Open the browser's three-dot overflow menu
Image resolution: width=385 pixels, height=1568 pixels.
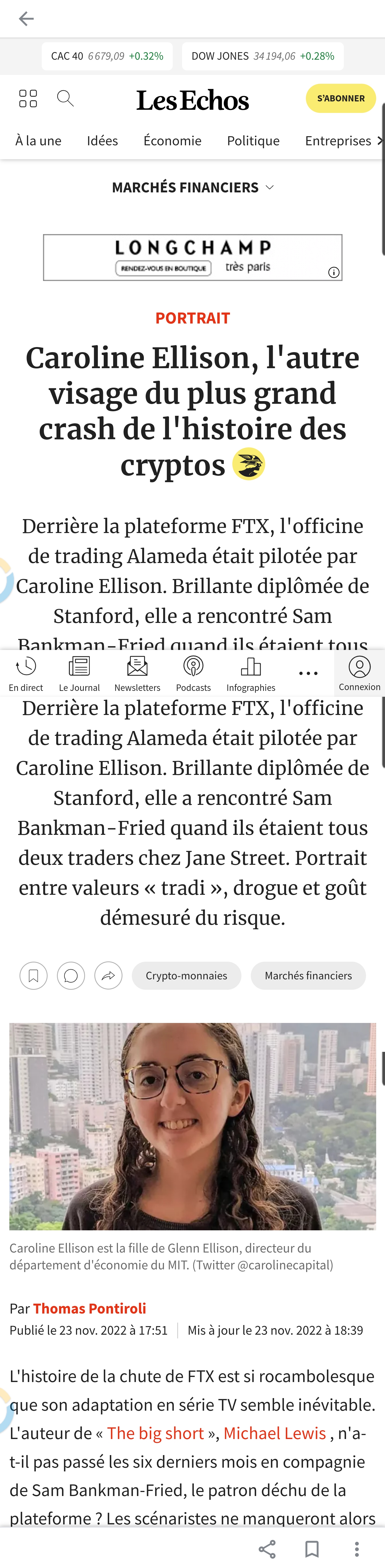[x=357, y=1548]
